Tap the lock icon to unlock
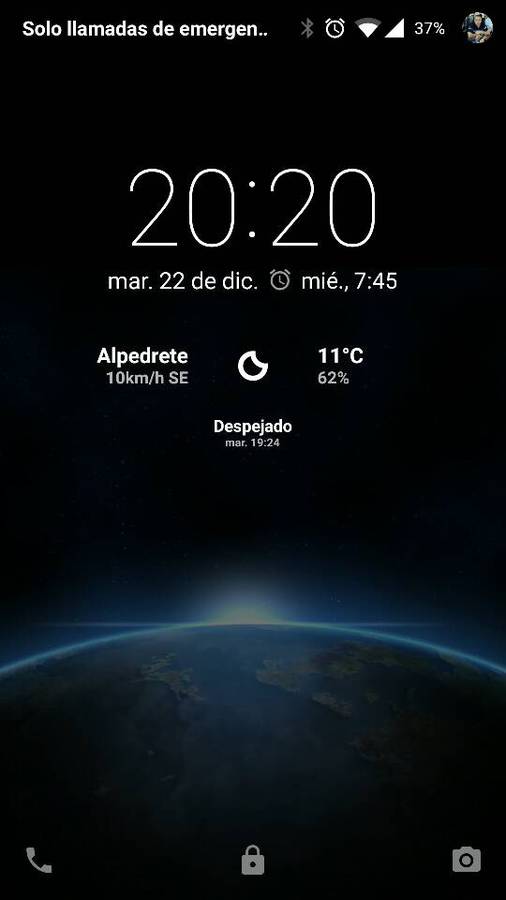The width and height of the screenshot is (506, 900). point(253,860)
